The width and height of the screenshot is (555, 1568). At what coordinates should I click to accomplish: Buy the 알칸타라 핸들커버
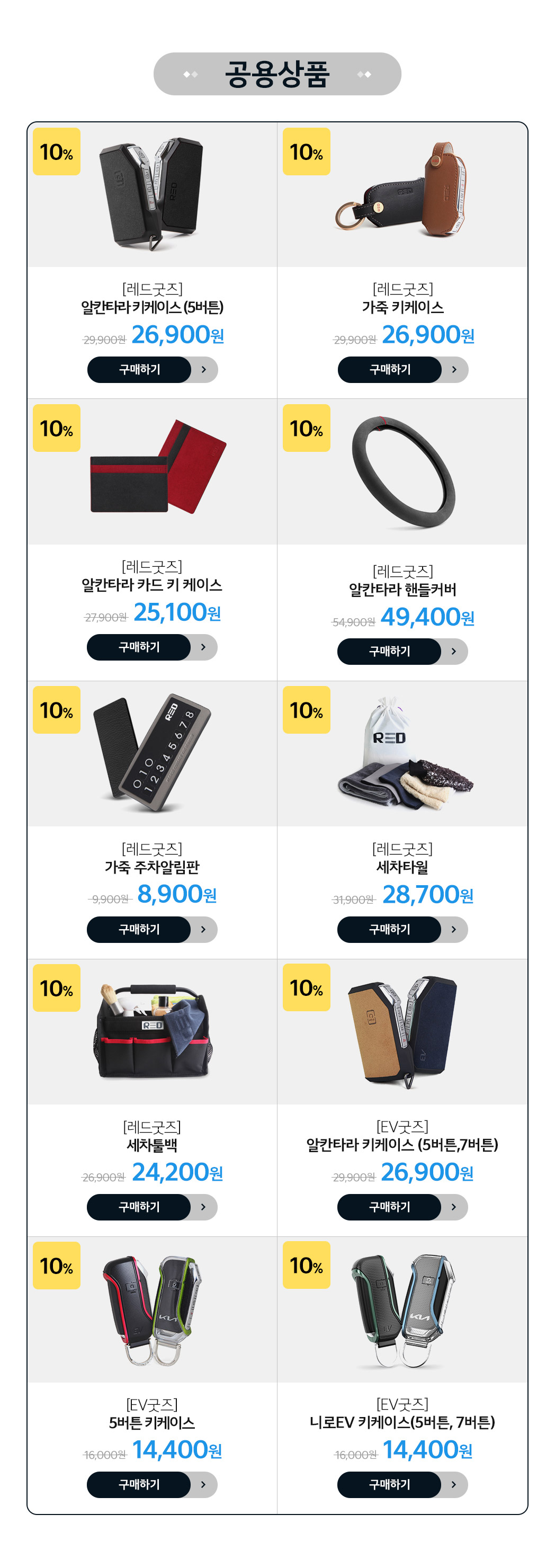coord(402,652)
